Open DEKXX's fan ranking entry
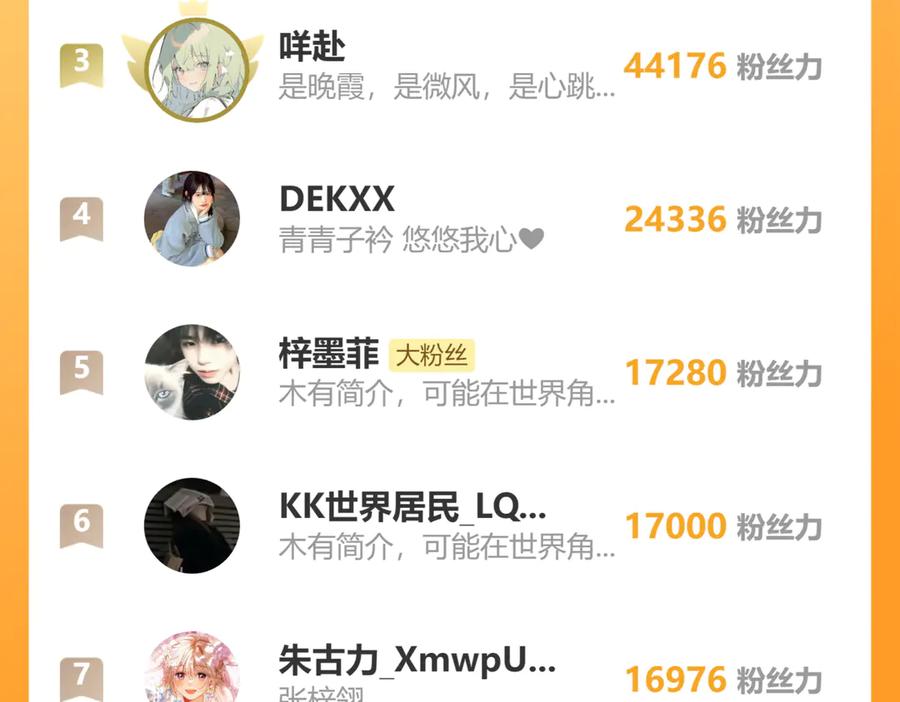The width and height of the screenshot is (900, 702). [x=449, y=219]
